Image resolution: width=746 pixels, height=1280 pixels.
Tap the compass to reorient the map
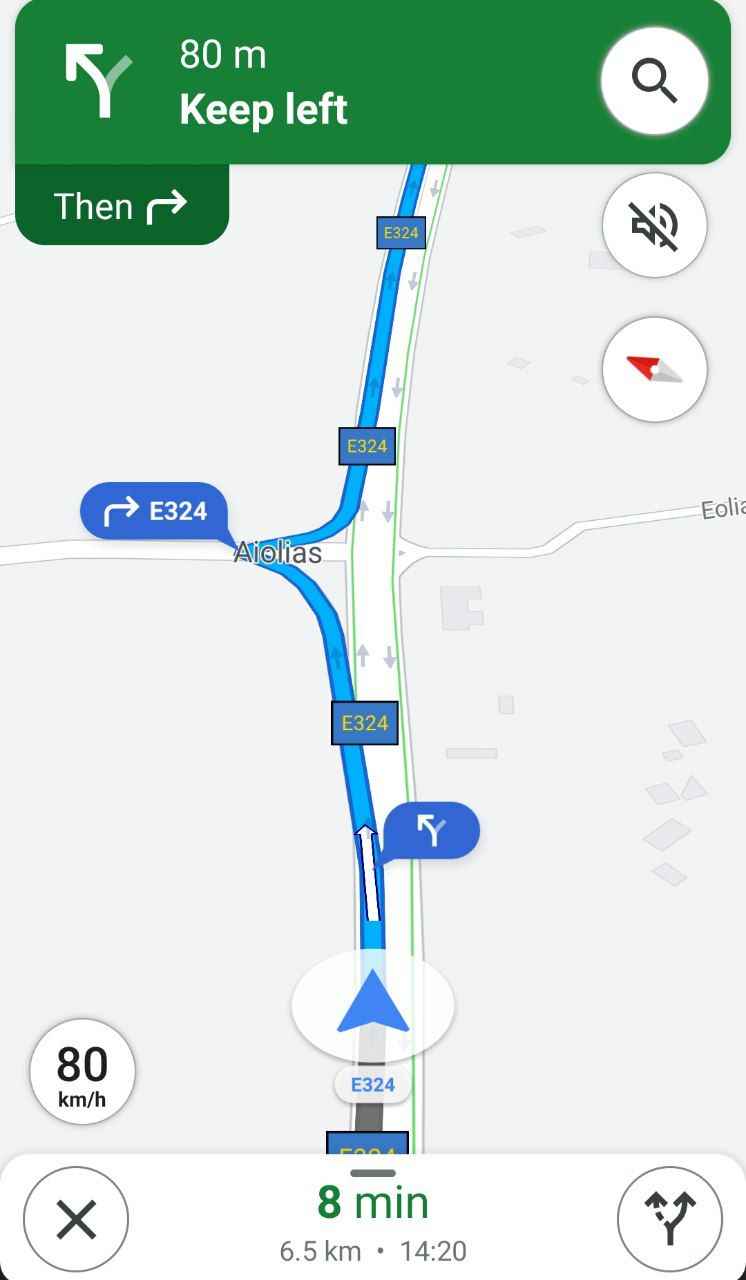click(x=655, y=369)
